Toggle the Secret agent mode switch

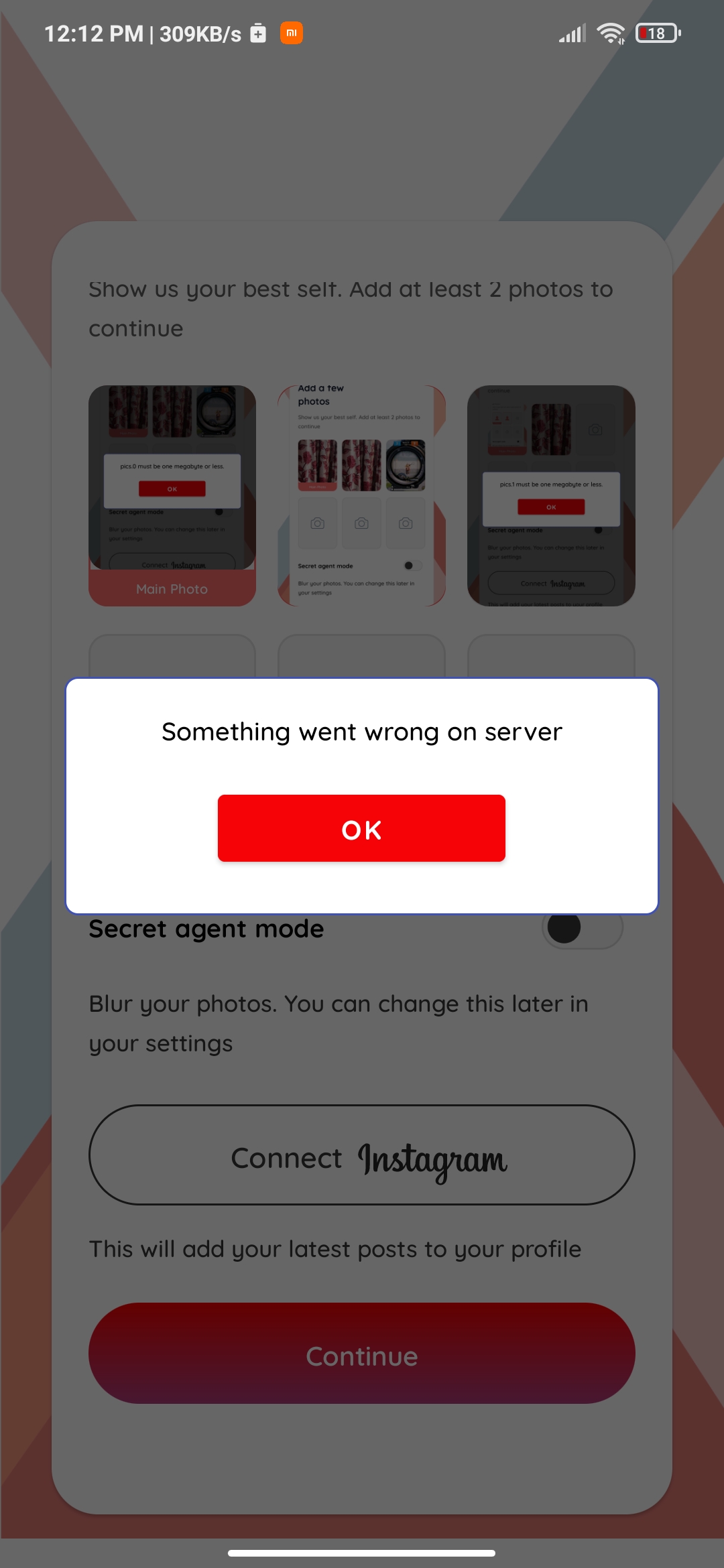[582, 929]
